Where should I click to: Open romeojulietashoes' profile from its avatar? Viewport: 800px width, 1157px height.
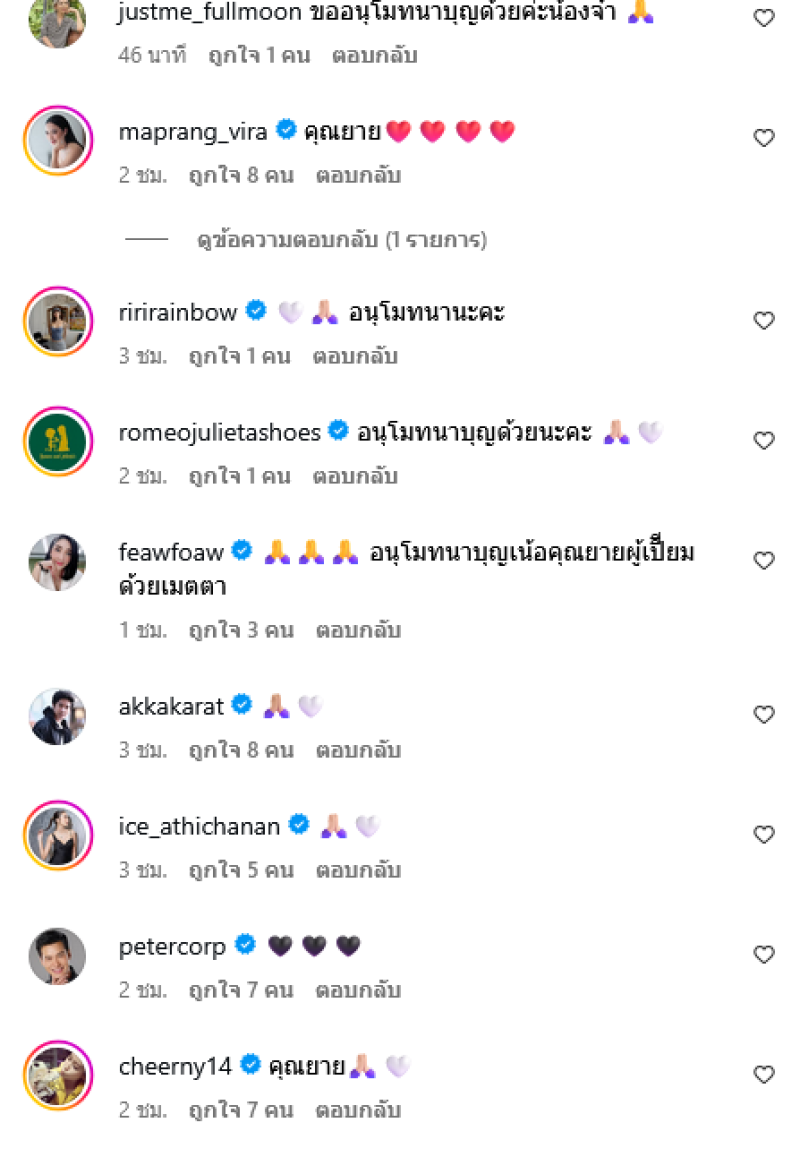[x=57, y=441]
